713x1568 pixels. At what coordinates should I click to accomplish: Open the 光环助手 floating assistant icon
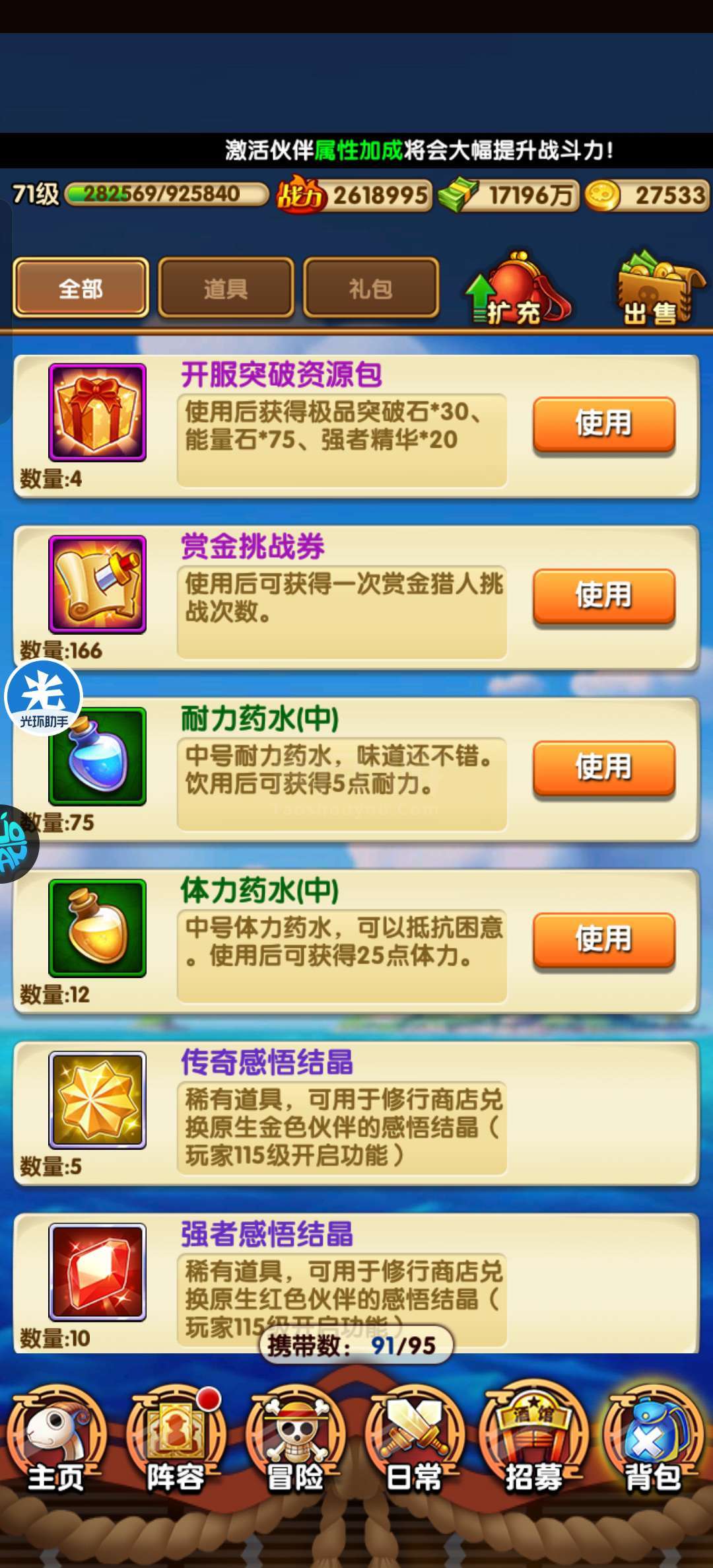tap(43, 697)
